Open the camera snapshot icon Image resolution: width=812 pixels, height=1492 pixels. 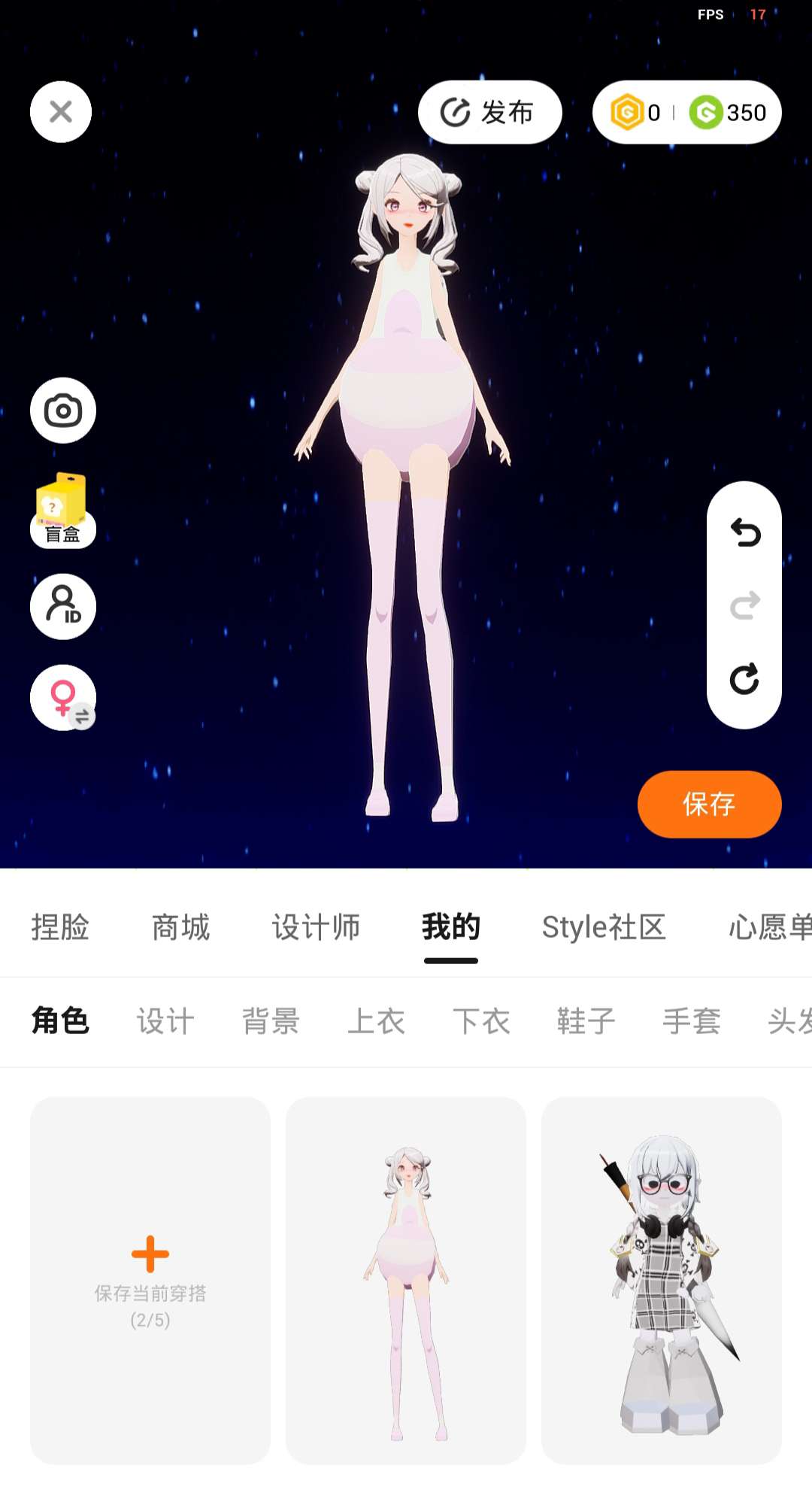63,411
